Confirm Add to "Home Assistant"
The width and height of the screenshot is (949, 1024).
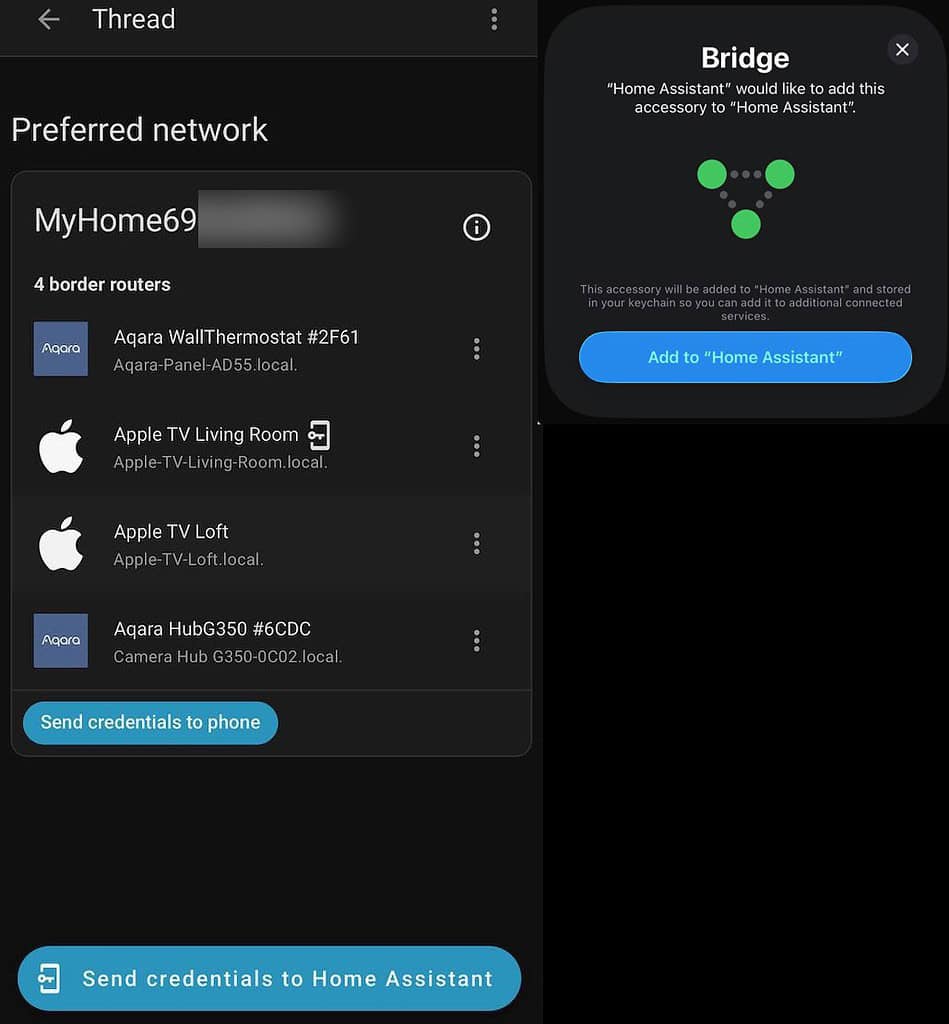point(745,357)
